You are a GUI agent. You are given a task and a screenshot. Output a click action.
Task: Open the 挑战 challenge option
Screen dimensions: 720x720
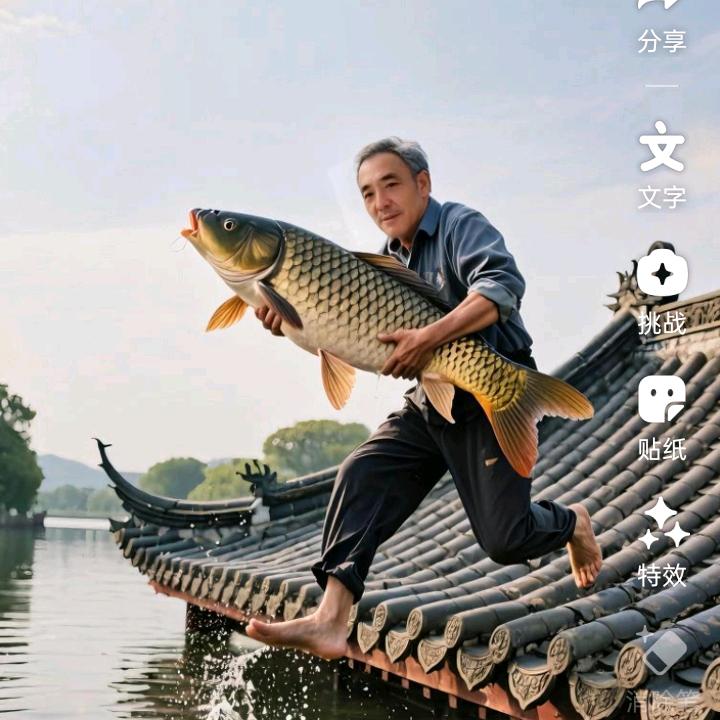662,292
